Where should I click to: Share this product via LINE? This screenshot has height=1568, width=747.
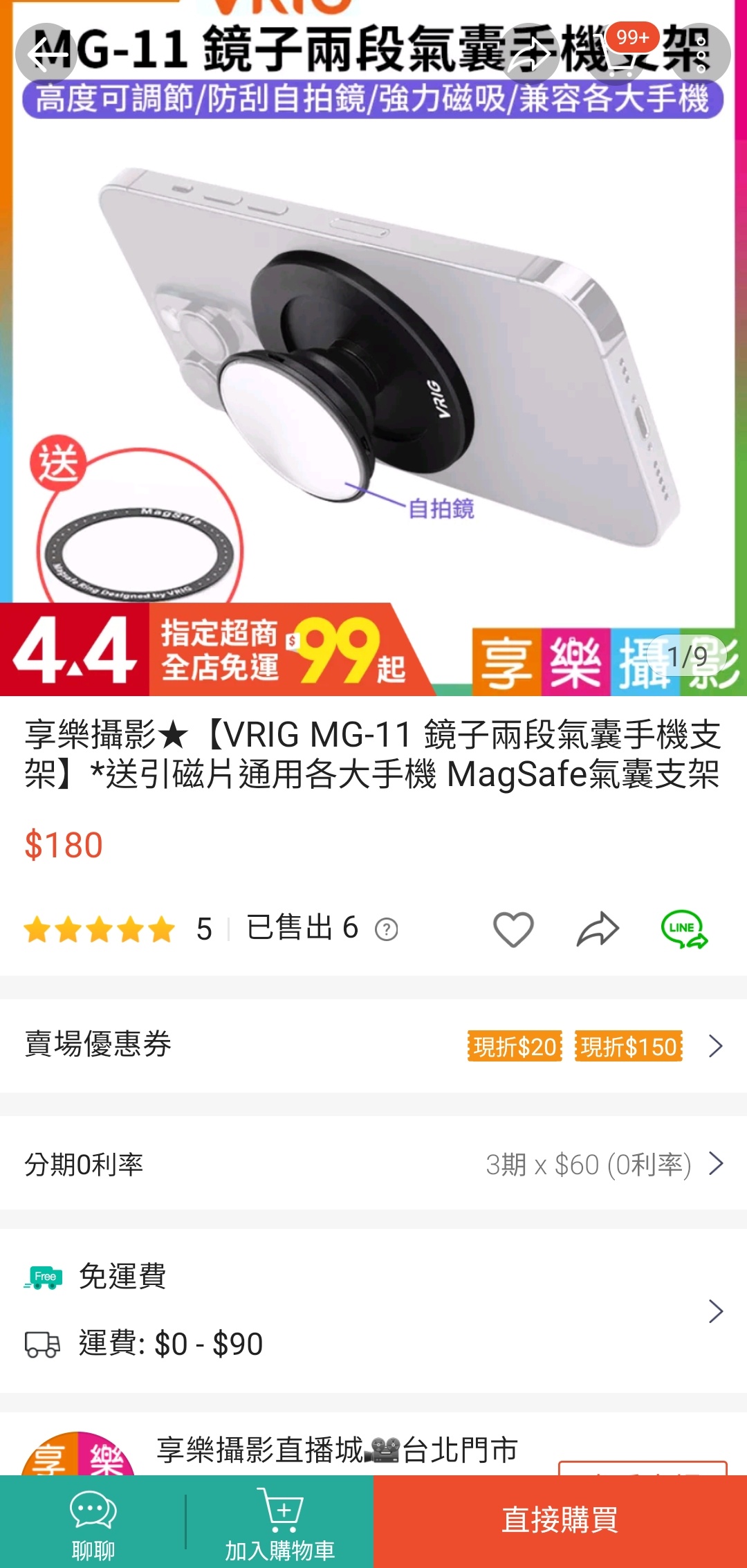click(684, 929)
